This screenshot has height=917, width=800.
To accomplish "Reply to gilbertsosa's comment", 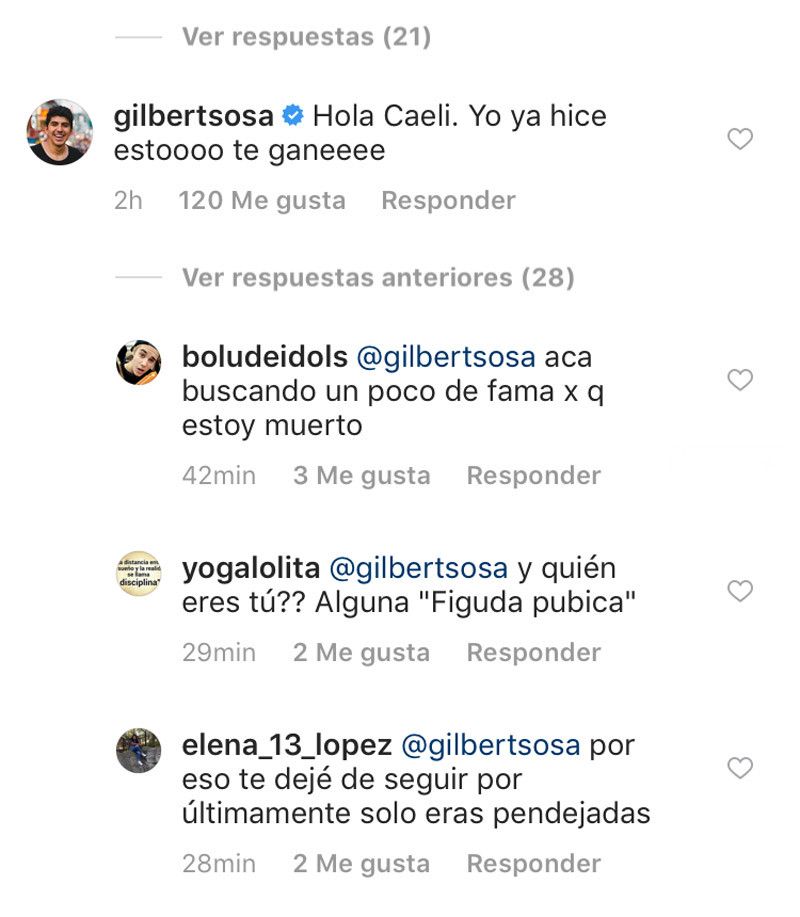I will click(x=448, y=200).
